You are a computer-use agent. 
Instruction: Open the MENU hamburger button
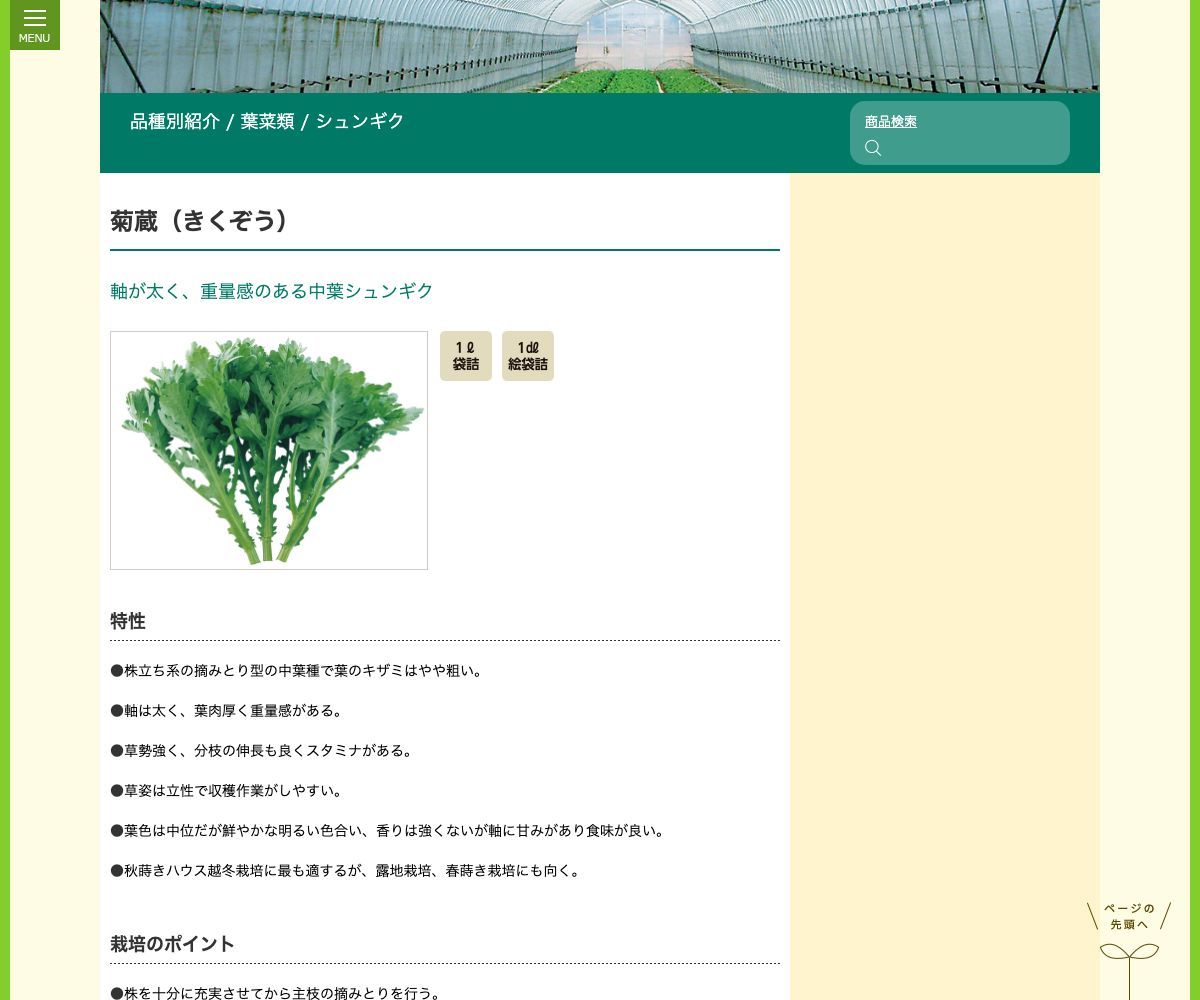tap(35, 25)
